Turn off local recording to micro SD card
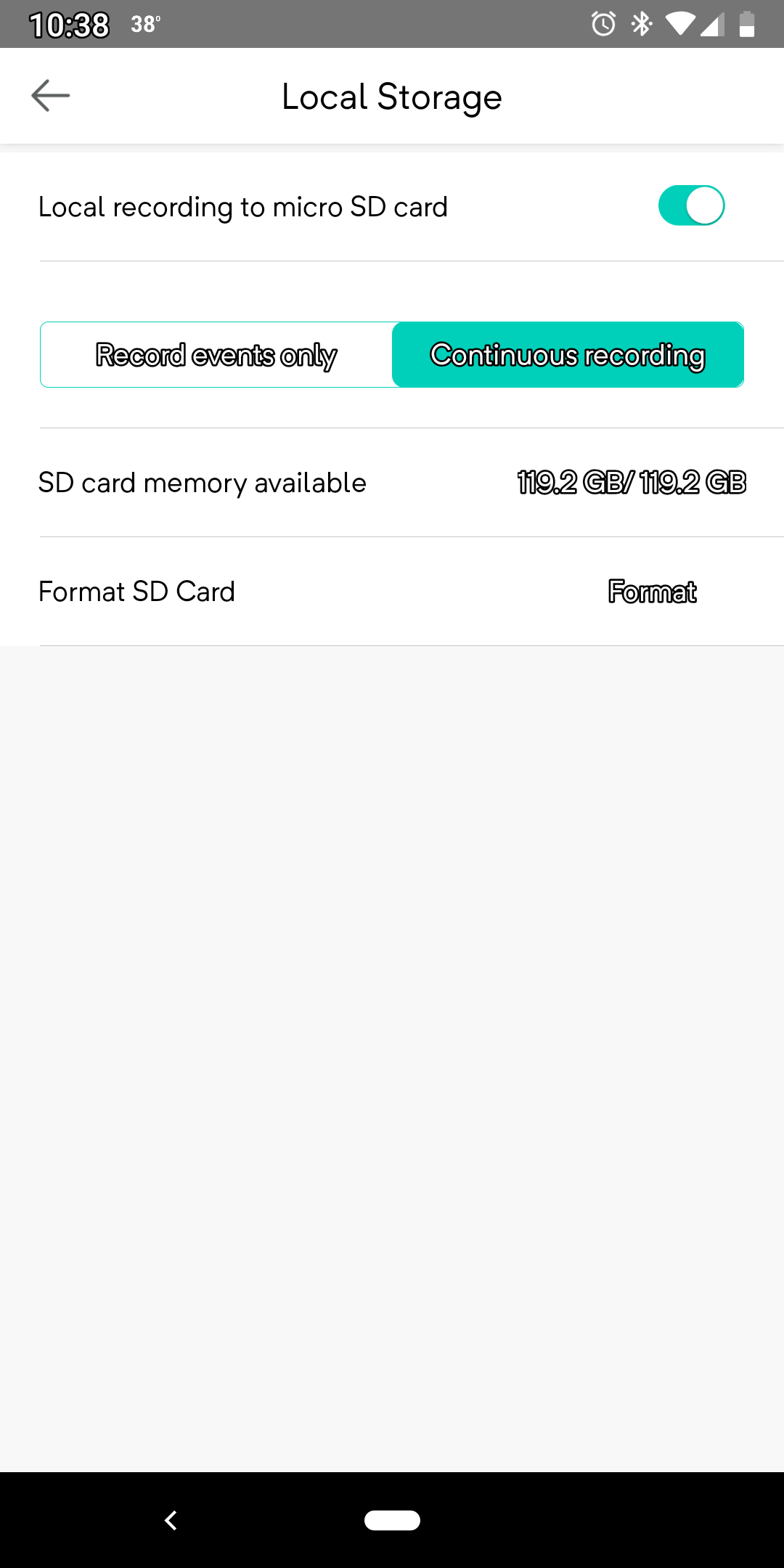Image resolution: width=784 pixels, height=1568 pixels. click(691, 206)
